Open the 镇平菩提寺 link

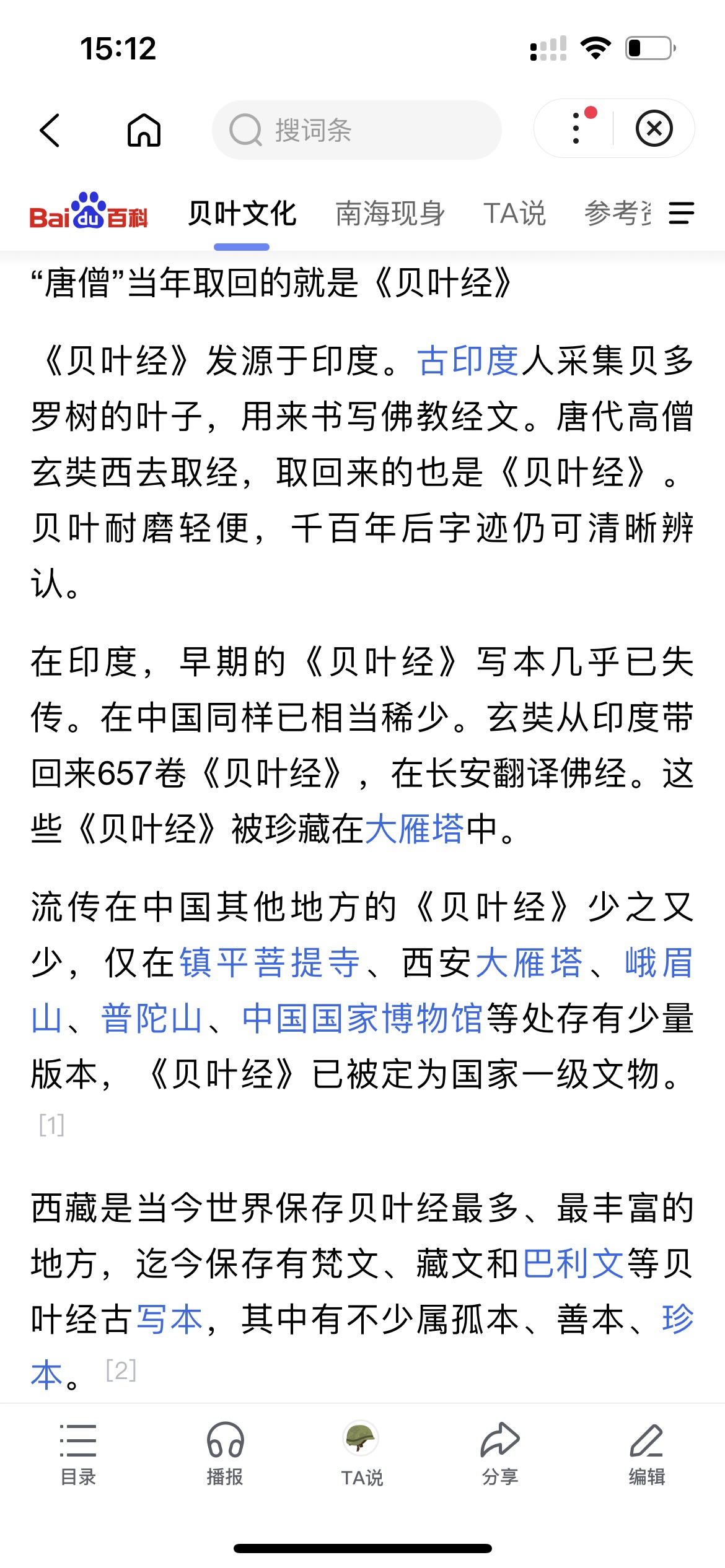[x=270, y=963]
